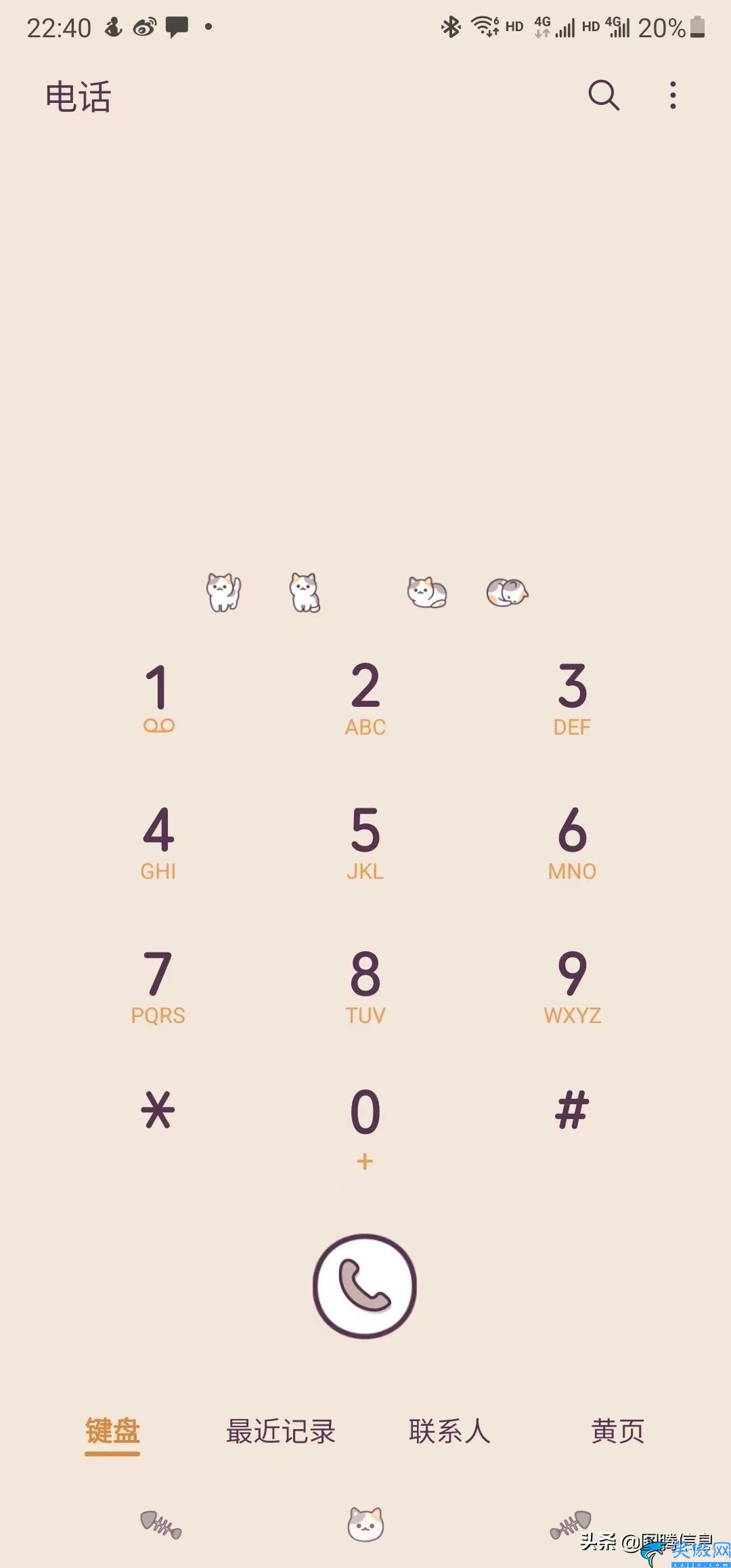Open the overflow menu
Image resolution: width=731 pixels, height=1568 pixels.
click(672, 95)
